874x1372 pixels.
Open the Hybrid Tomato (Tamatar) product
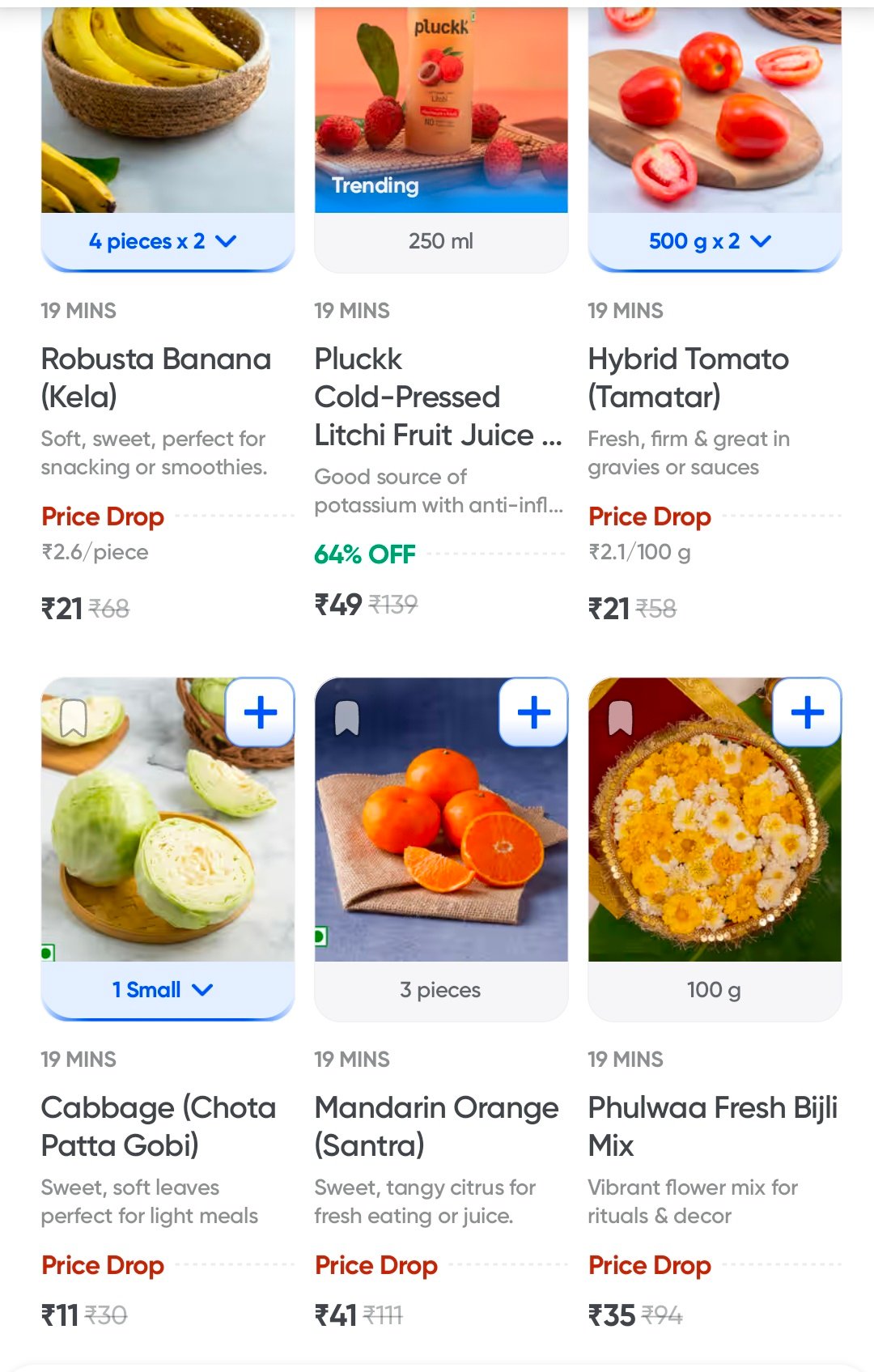pyautogui.click(x=688, y=377)
